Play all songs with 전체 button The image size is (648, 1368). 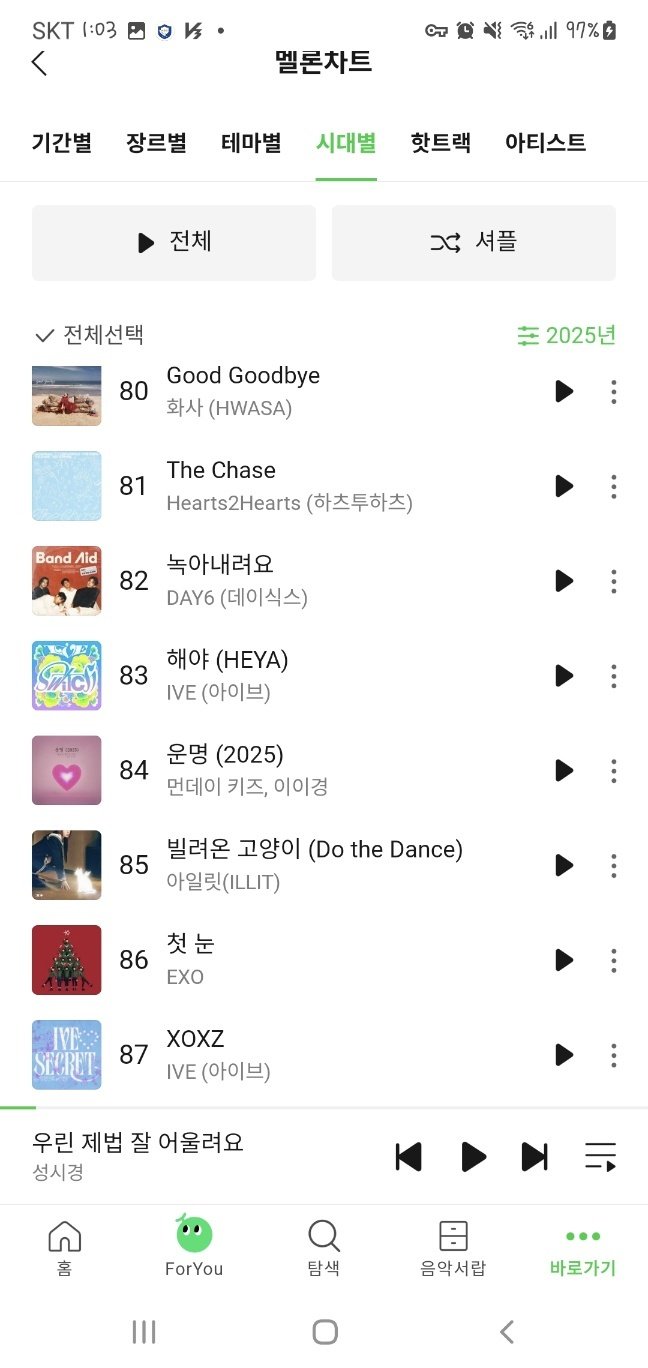(x=174, y=243)
